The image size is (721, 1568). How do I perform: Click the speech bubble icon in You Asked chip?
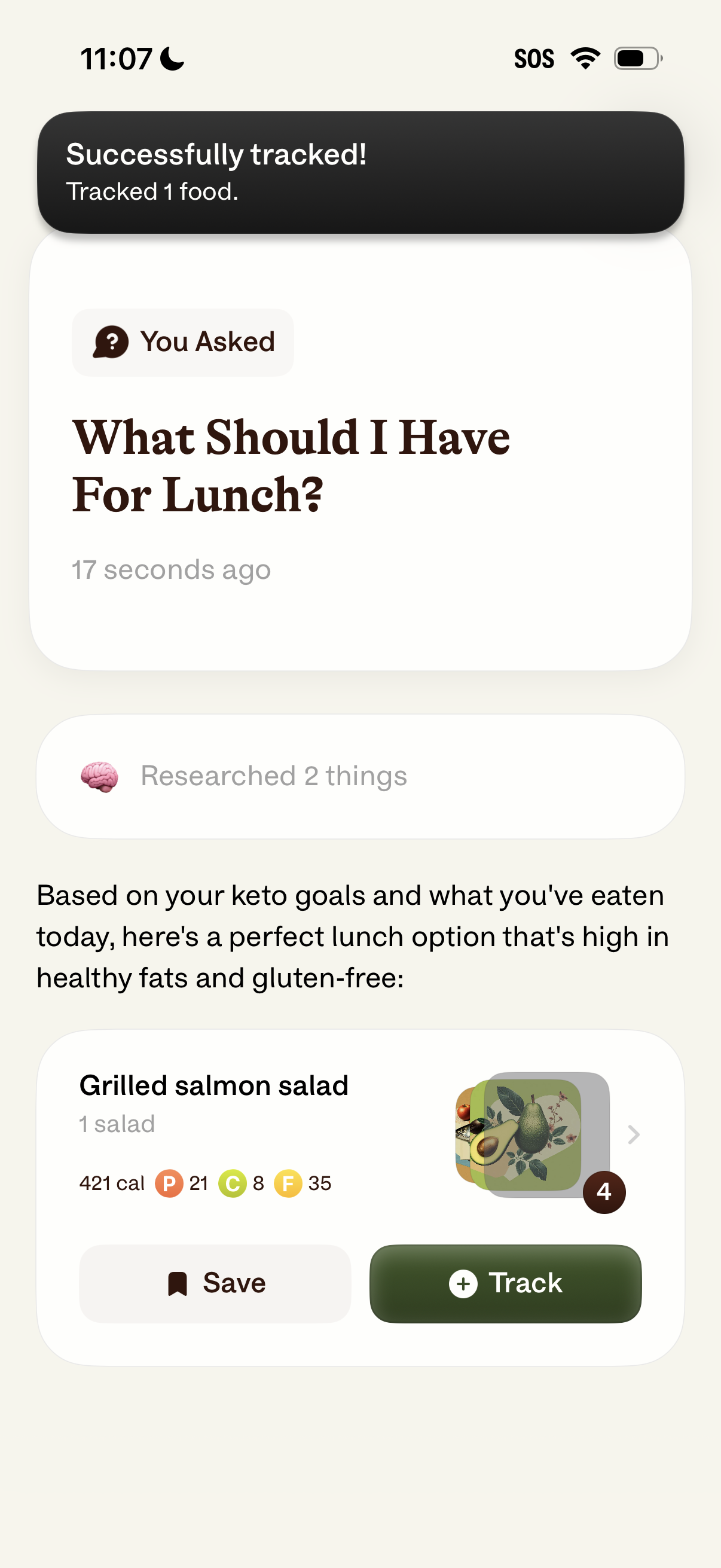point(109,342)
